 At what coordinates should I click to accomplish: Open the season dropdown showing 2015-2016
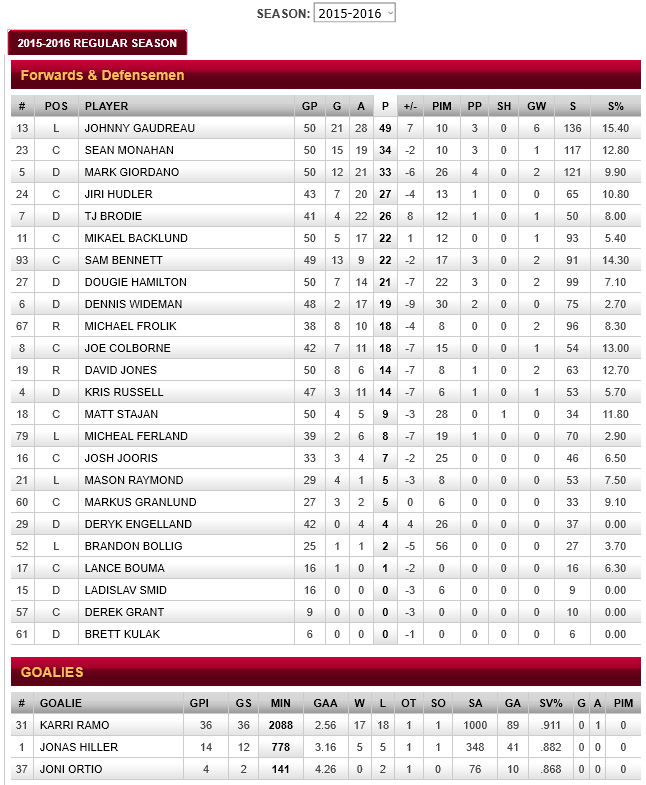click(x=354, y=13)
